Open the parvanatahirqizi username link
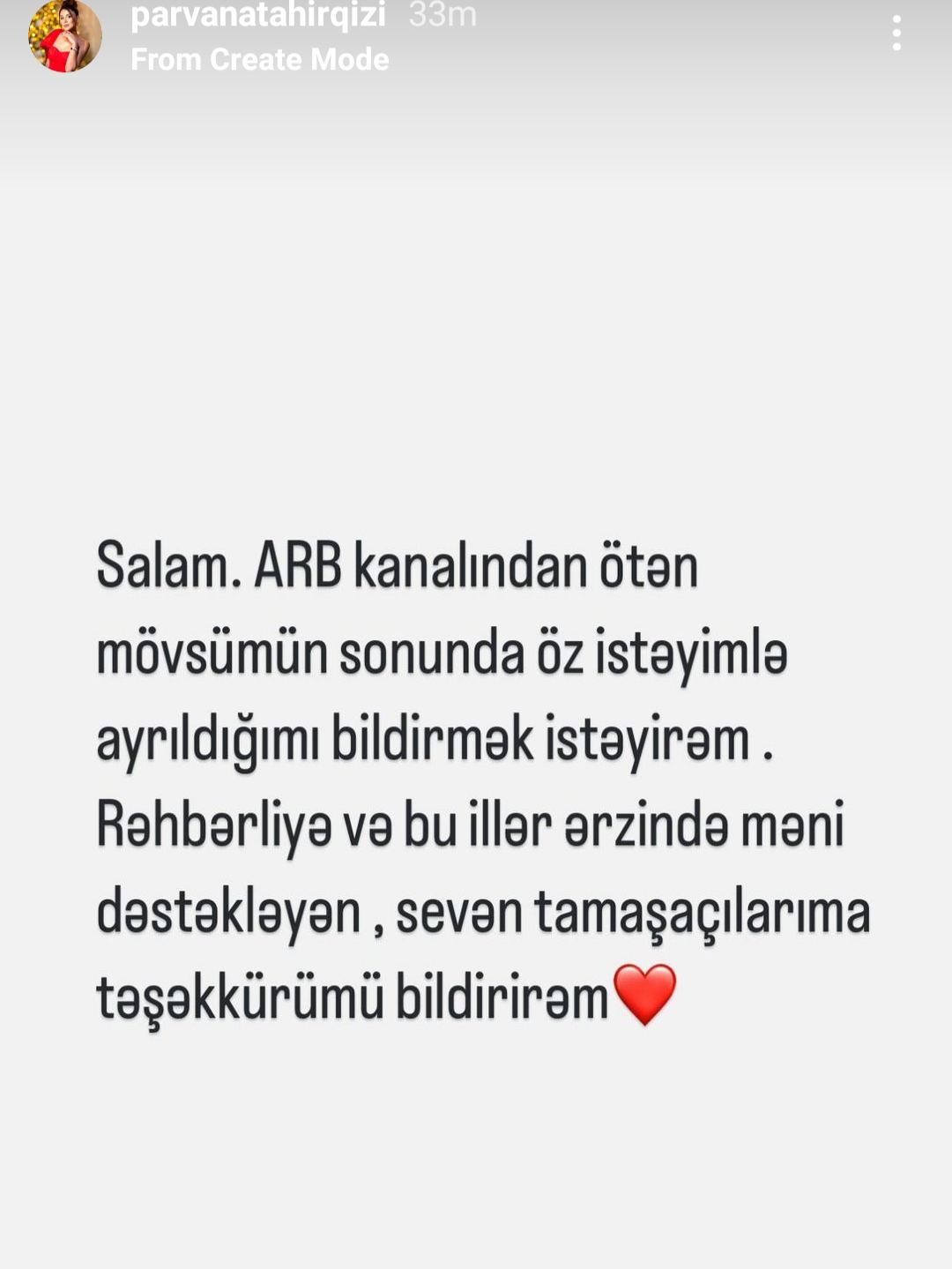The width and height of the screenshot is (952, 1269). pyautogui.click(x=257, y=15)
